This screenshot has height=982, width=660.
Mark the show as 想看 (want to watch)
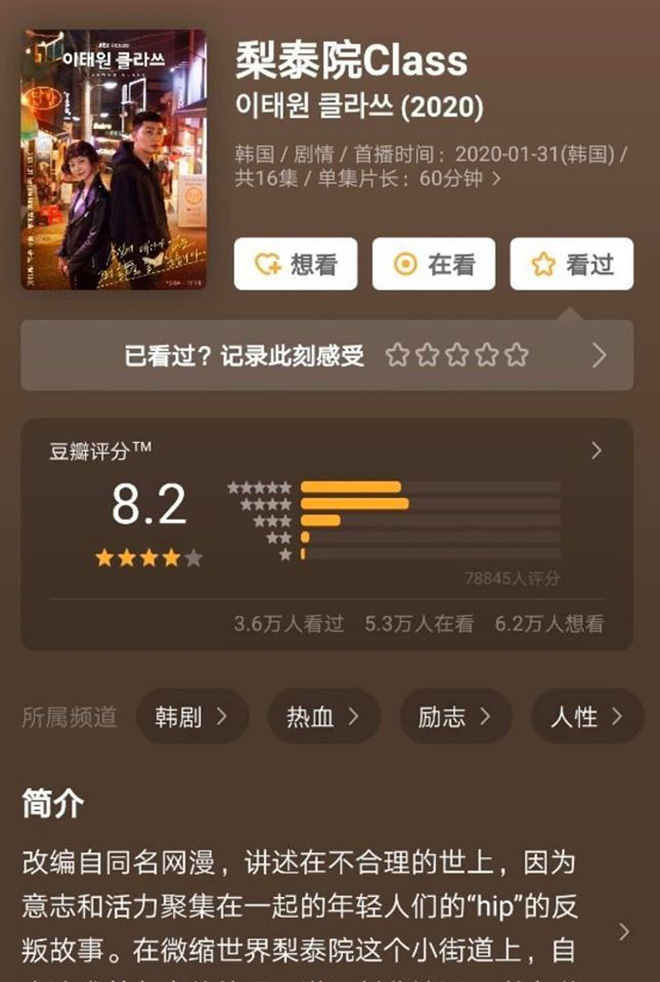coord(295,264)
